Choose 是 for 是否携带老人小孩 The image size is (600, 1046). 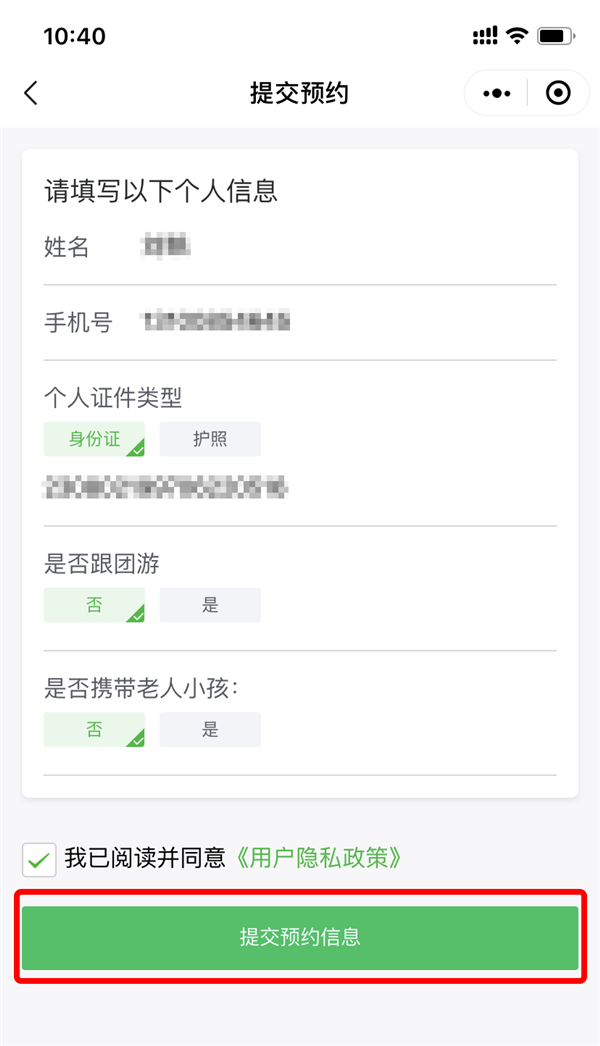(x=210, y=729)
